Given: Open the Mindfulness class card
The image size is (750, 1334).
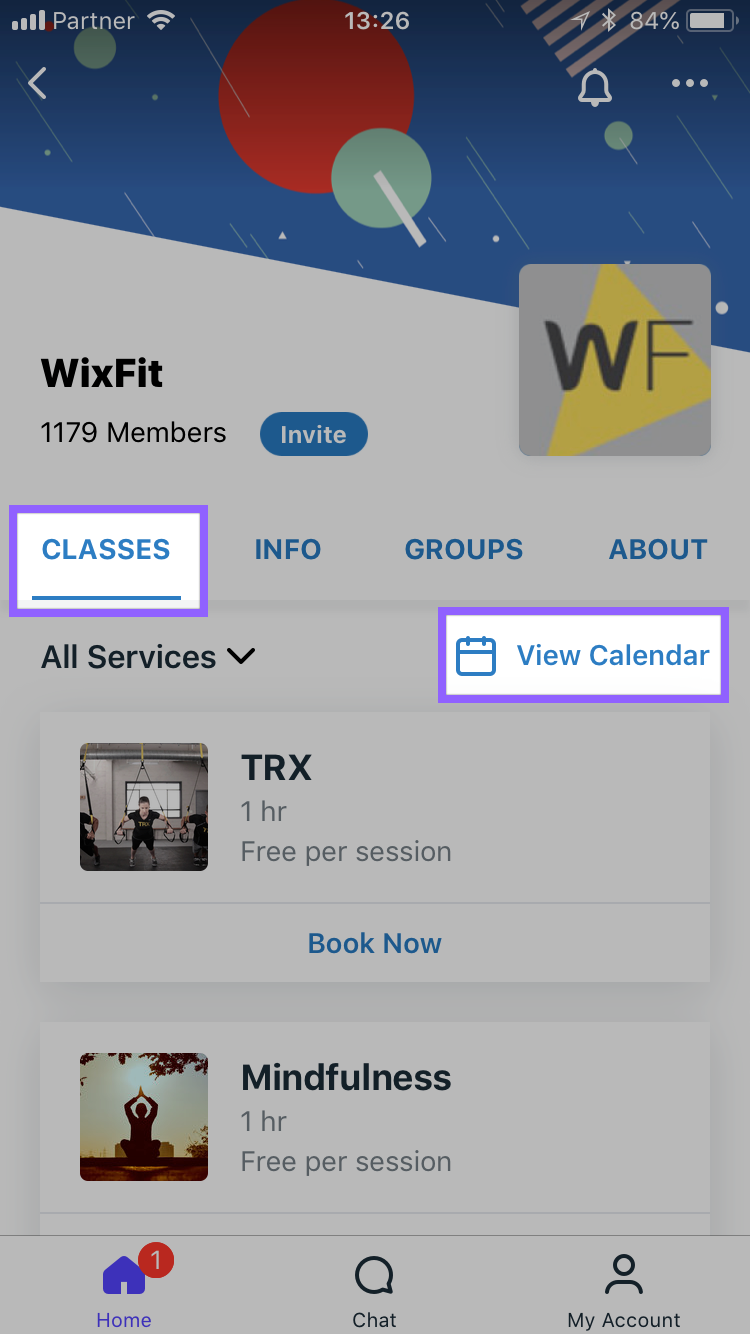Looking at the screenshot, I should (x=375, y=1117).
